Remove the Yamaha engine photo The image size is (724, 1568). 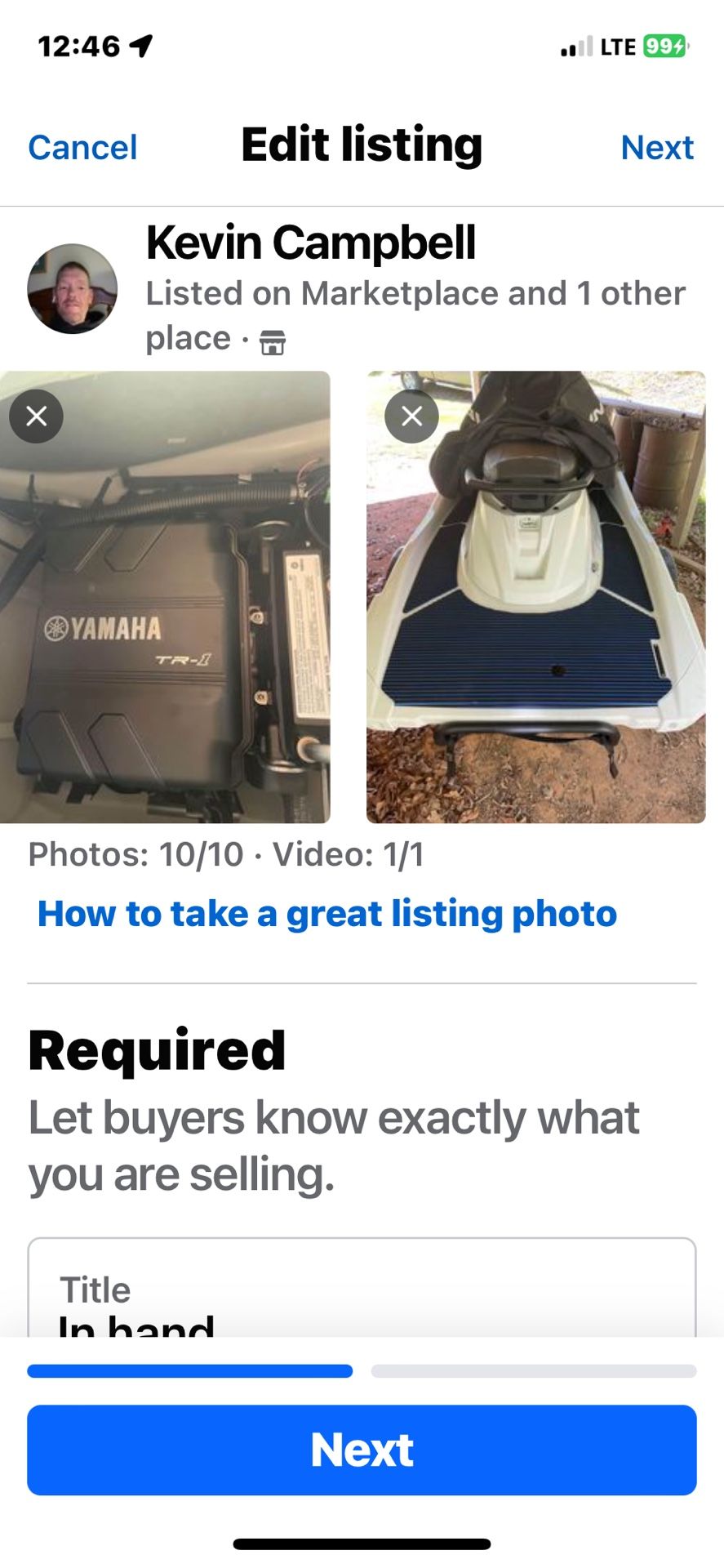coord(37,416)
